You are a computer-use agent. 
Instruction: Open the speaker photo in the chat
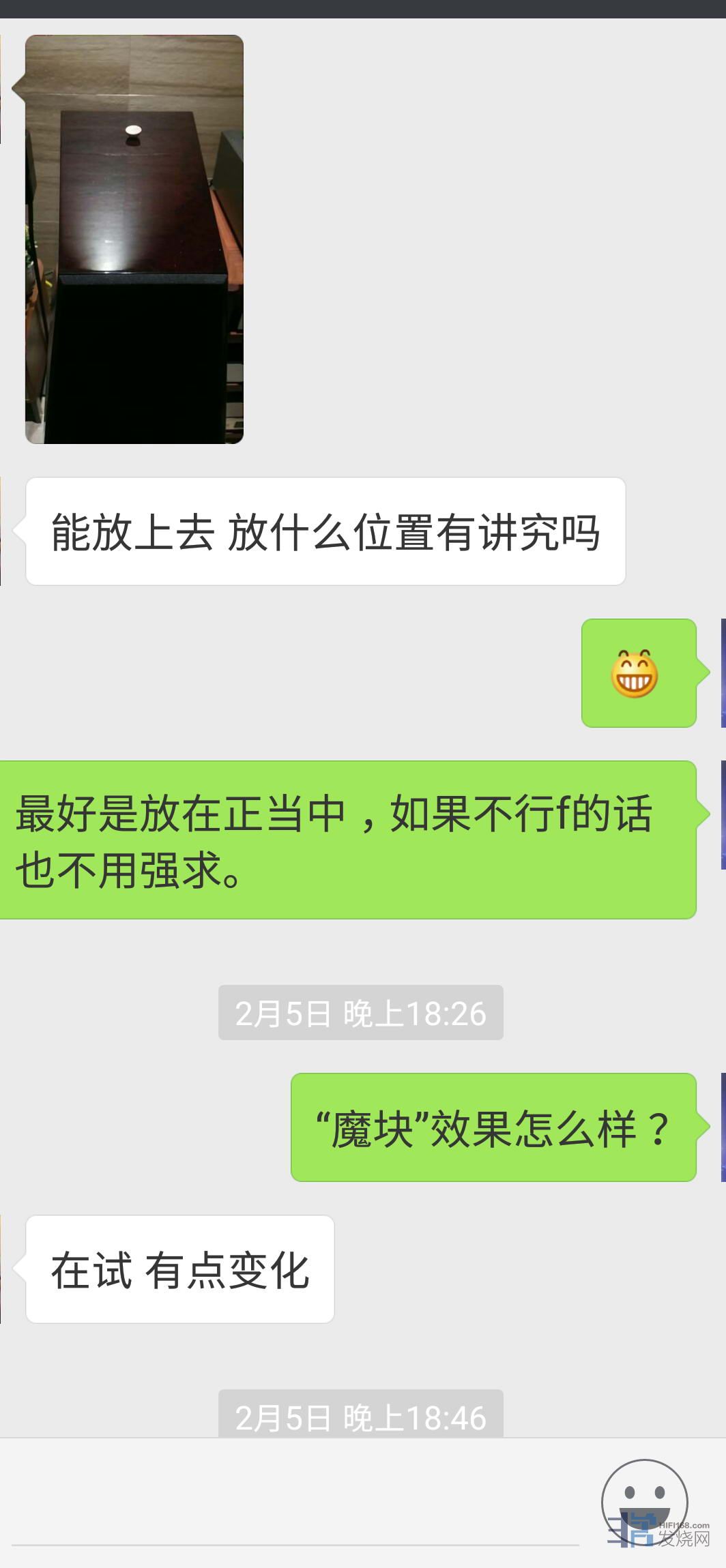pos(134,239)
